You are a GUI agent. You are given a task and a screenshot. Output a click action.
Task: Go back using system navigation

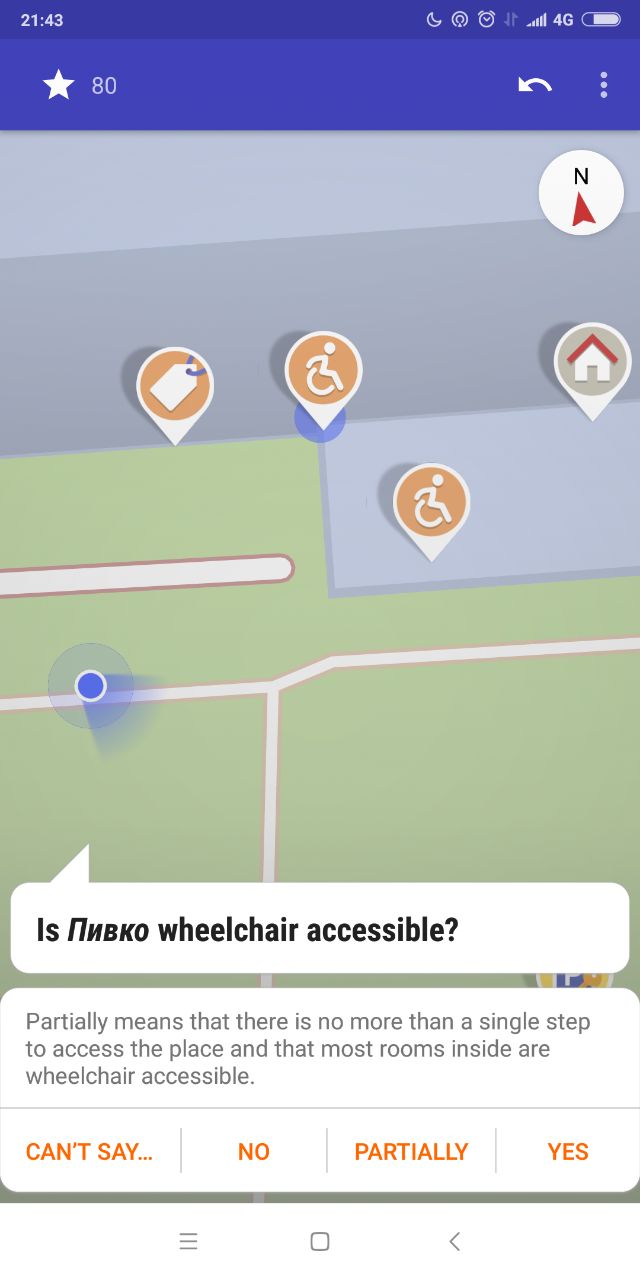454,1241
